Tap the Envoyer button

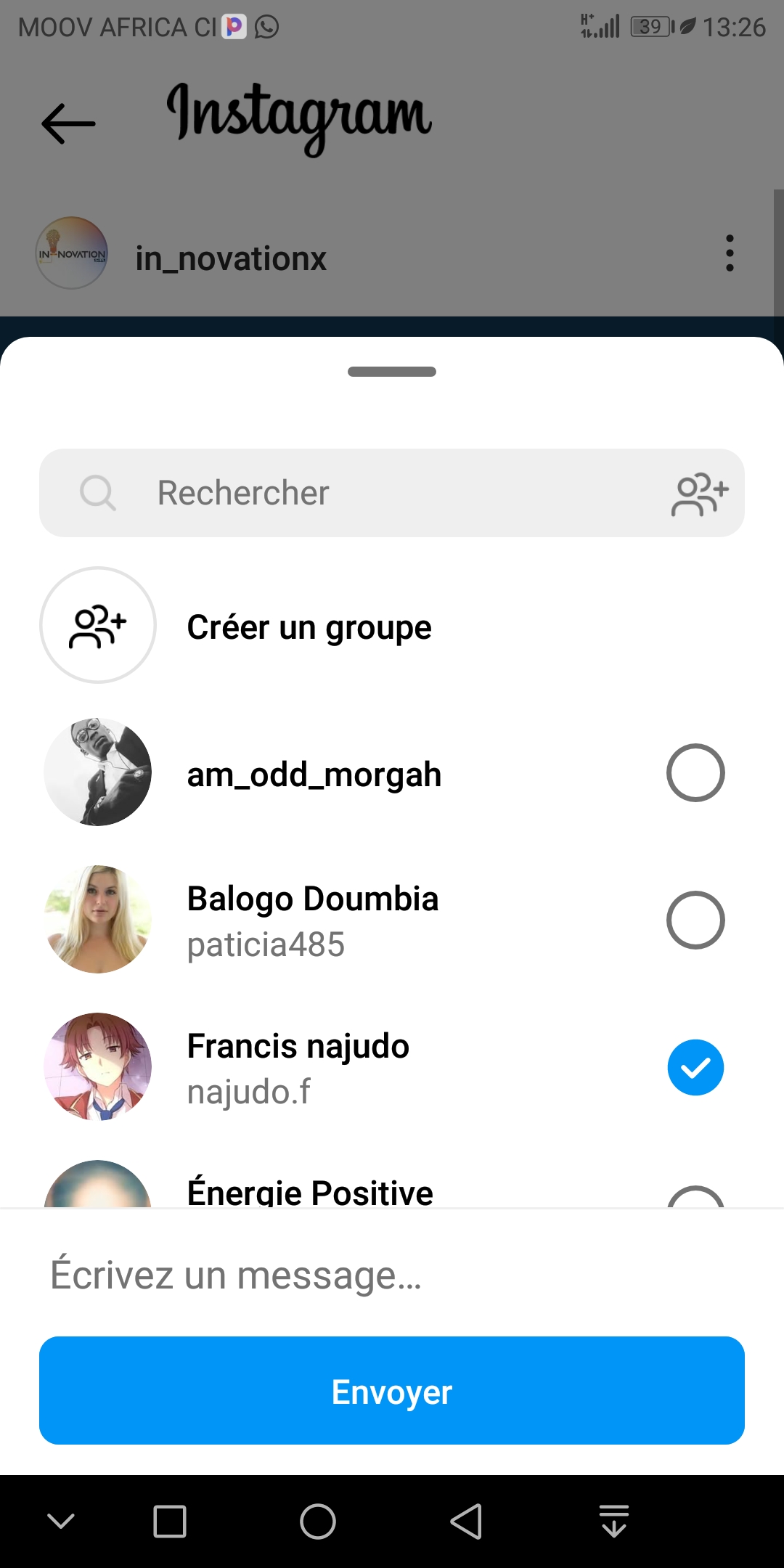tap(392, 1391)
